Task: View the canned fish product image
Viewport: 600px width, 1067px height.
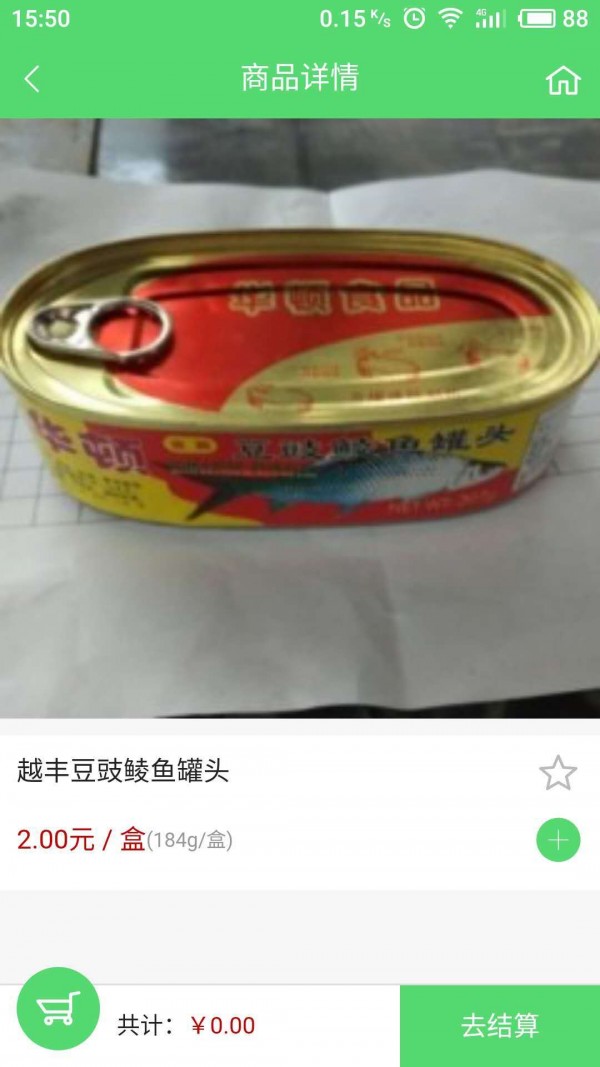Action: (x=300, y=418)
